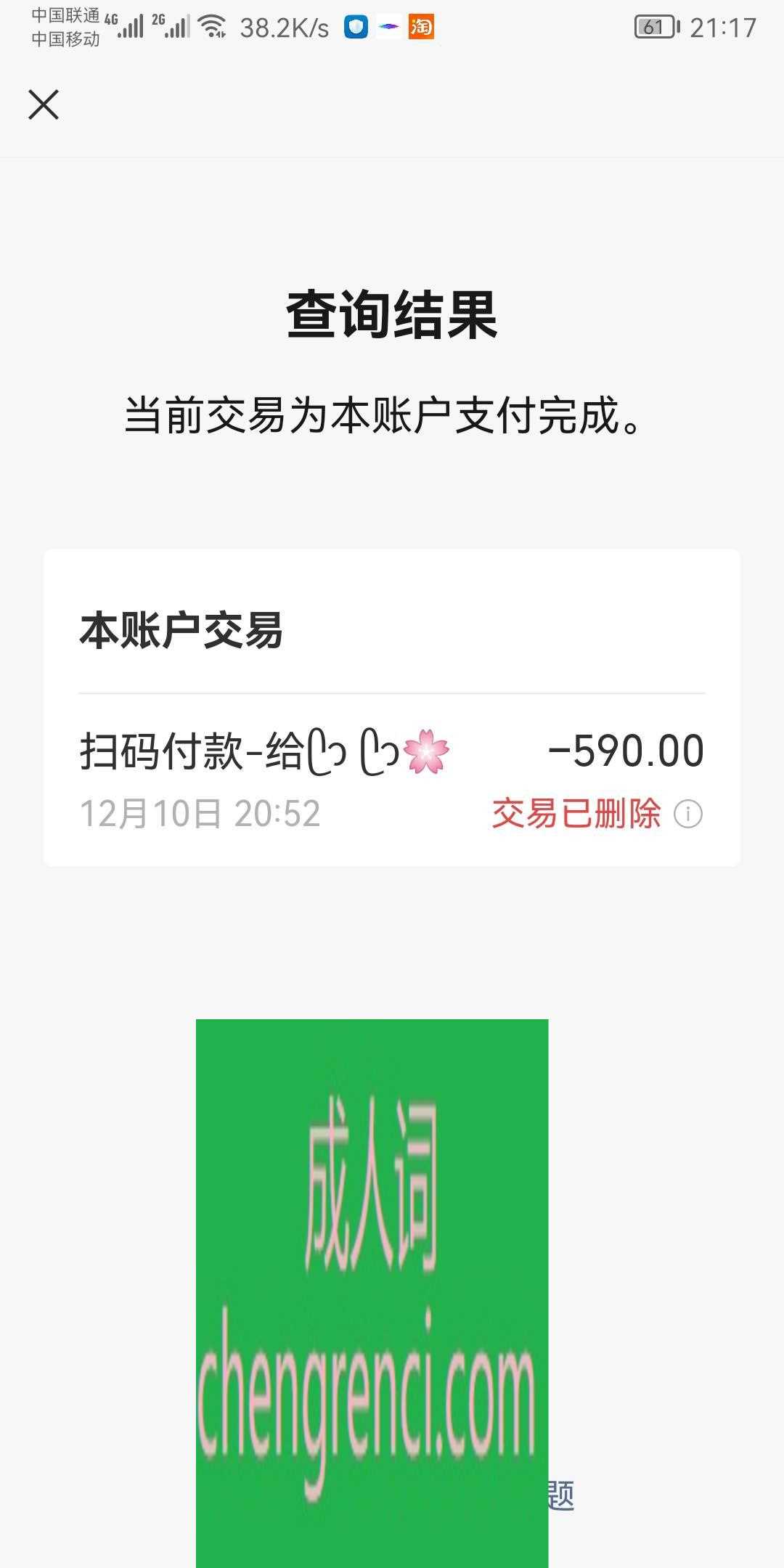The height and width of the screenshot is (1568, 784).
Task: Open info icon beside 交易已删除
Action: point(687,814)
